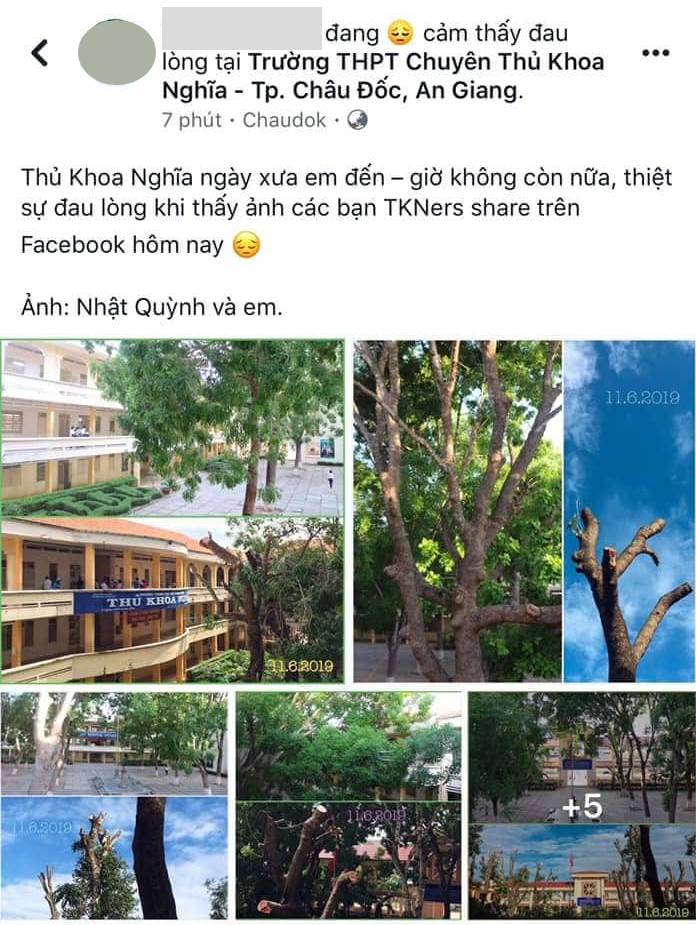Open the blue sky bare branch photo

click(x=629, y=511)
